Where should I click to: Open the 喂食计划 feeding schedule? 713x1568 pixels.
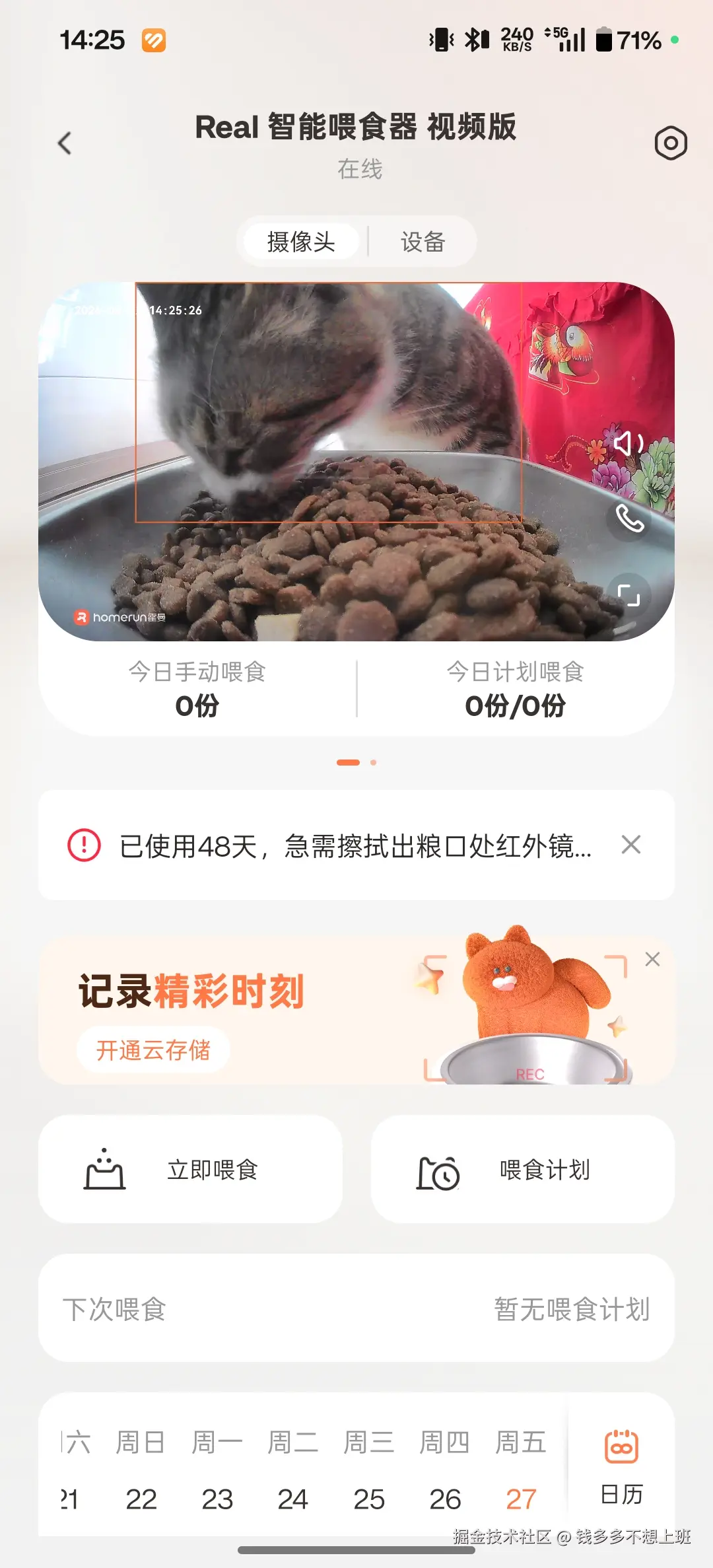point(545,1168)
